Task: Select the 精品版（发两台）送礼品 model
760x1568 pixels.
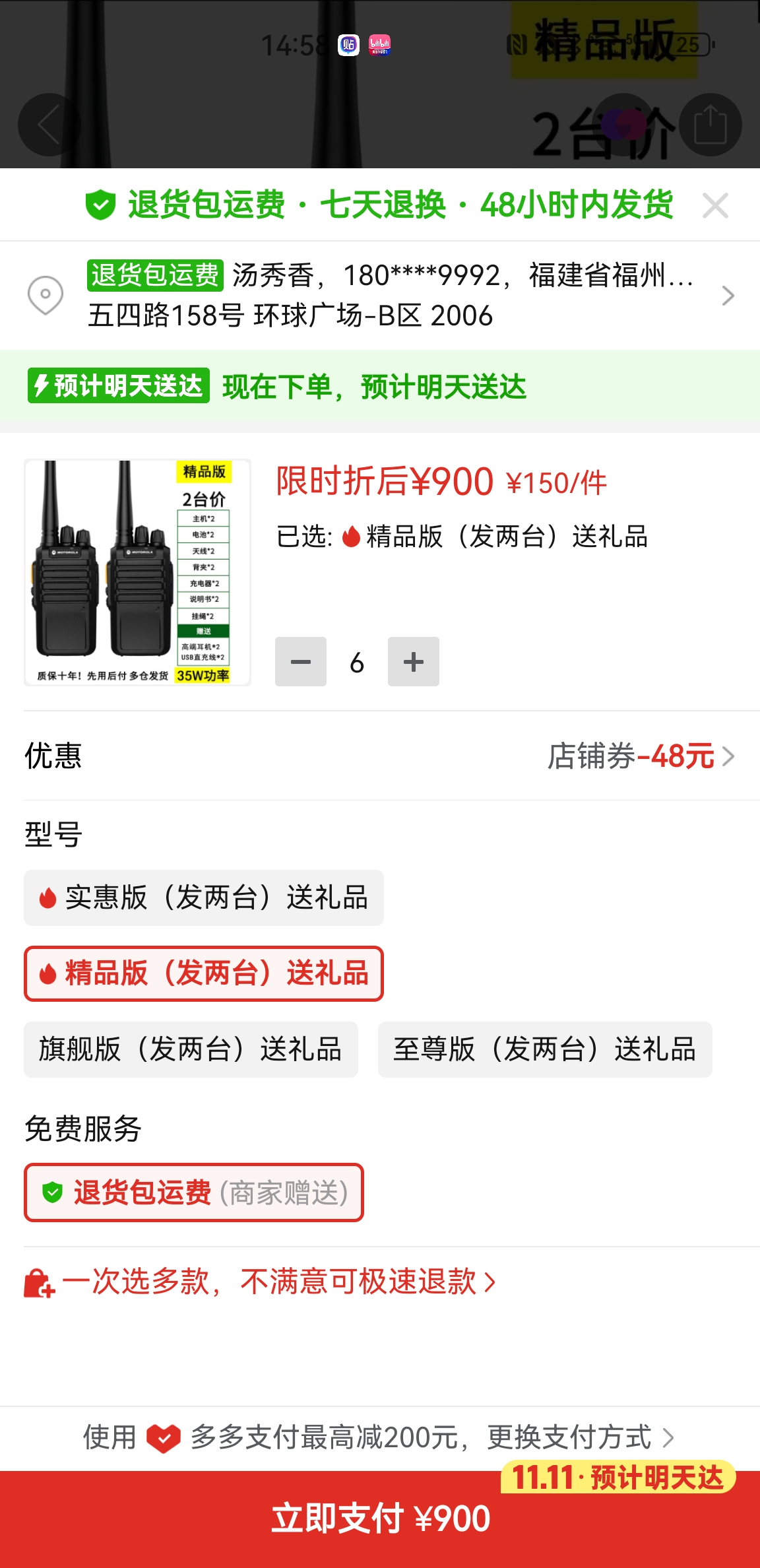Action: (203, 974)
